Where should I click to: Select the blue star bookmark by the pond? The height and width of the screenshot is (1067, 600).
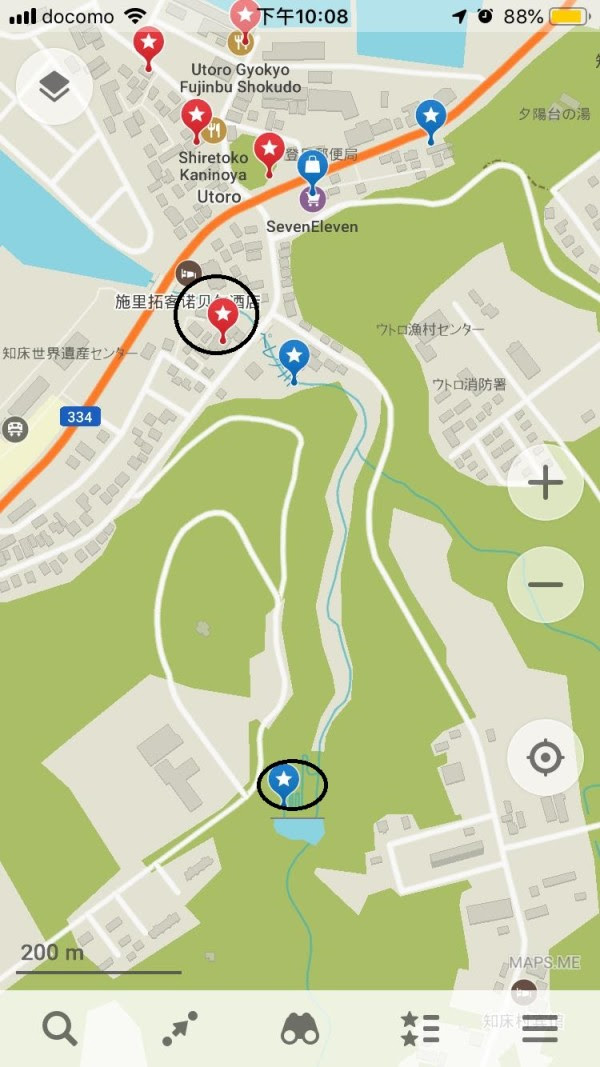pos(285,782)
